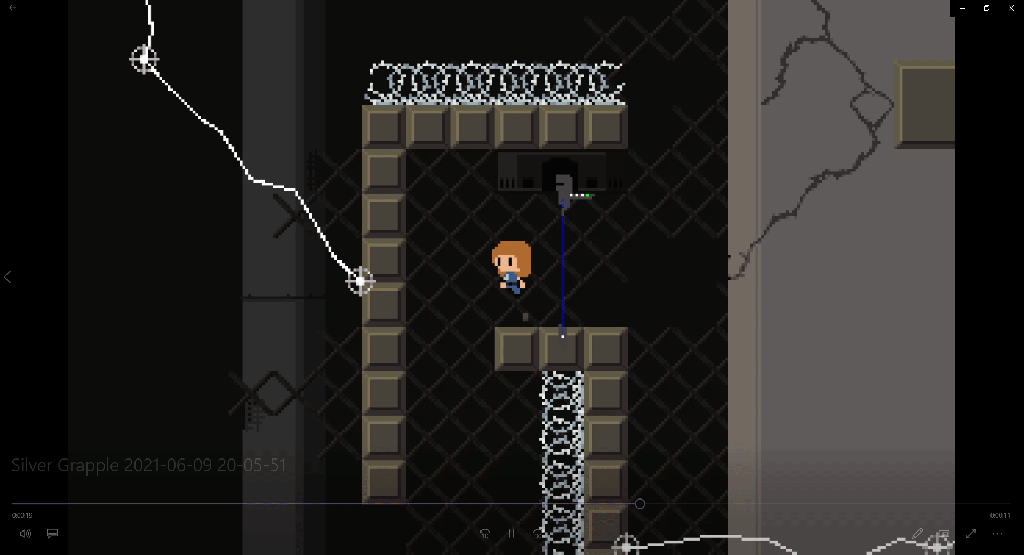This screenshot has height=555, width=1024.
Task: Skip back in the video
Action: tap(484, 534)
